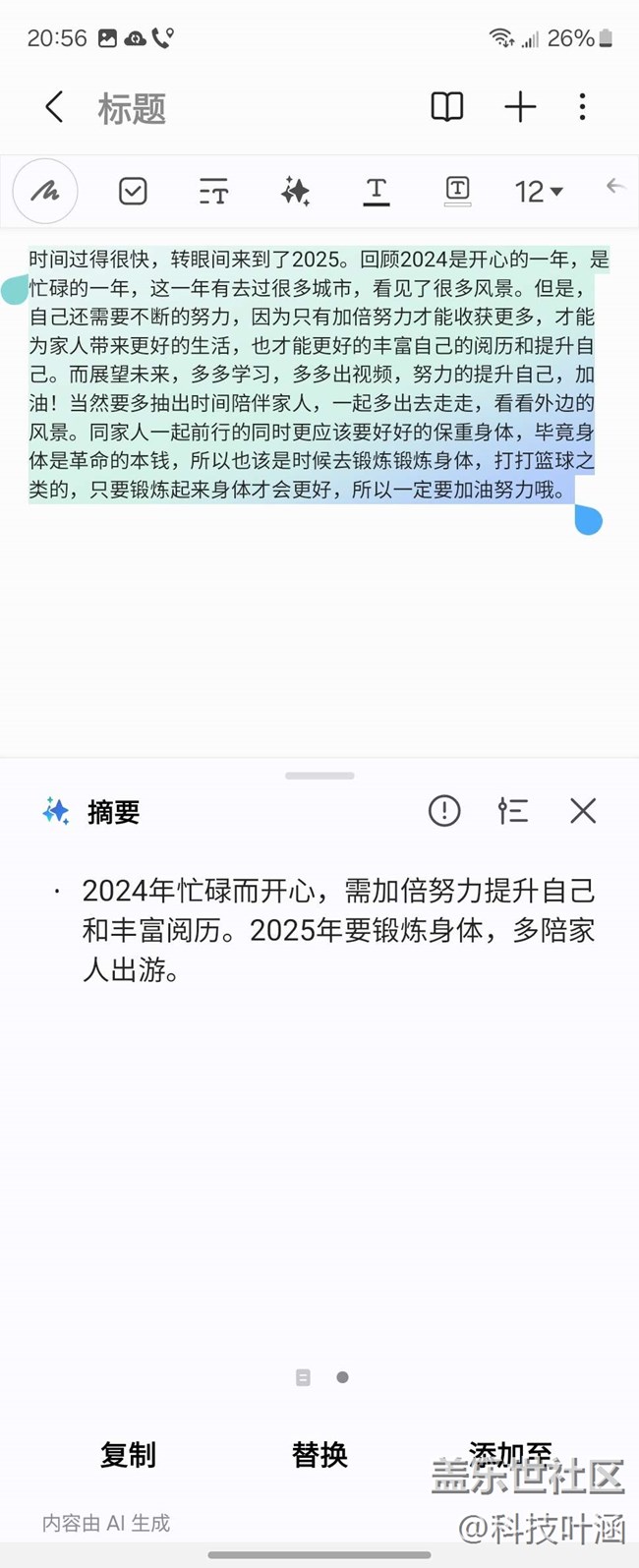Replace text using 替换
This screenshot has width=639, height=1568.
(319, 1454)
